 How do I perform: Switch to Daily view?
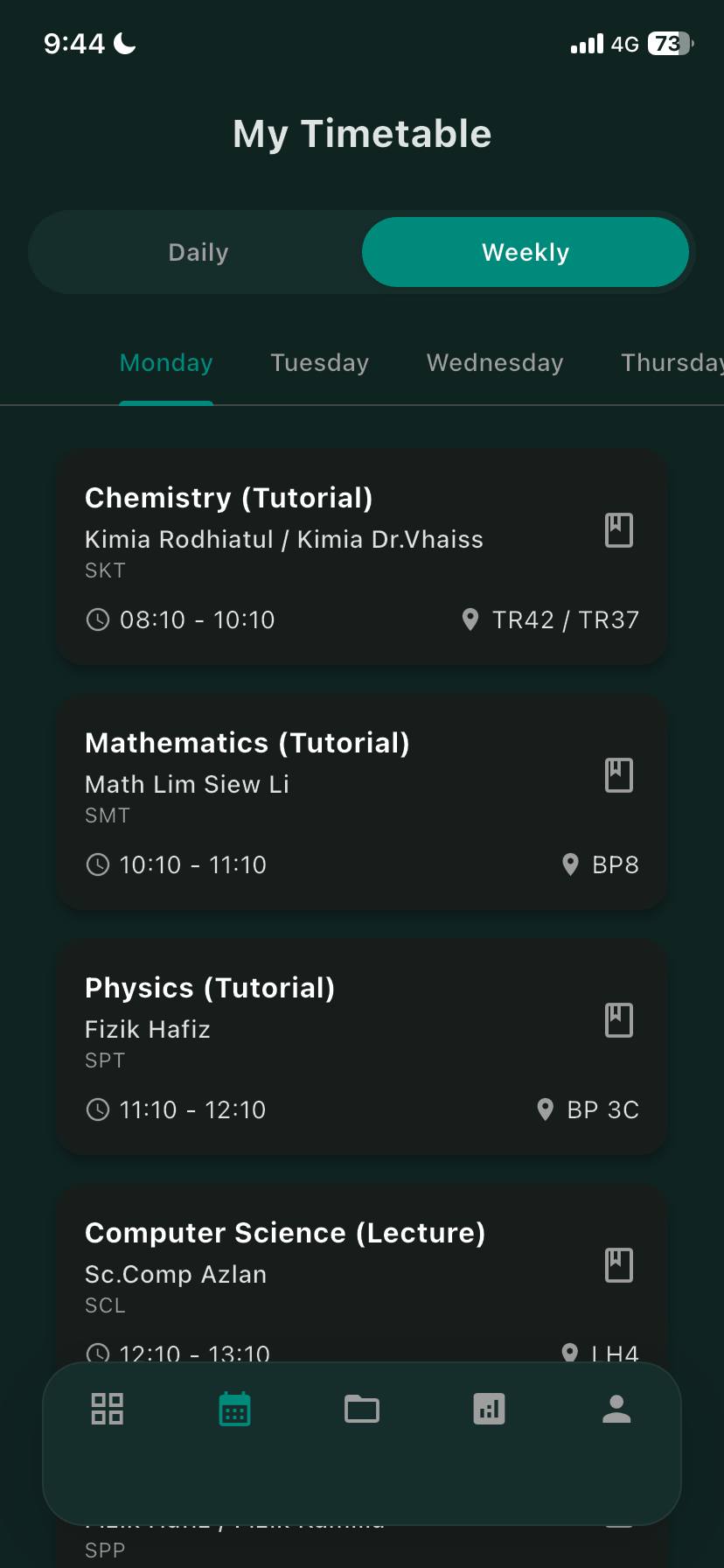(x=198, y=252)
